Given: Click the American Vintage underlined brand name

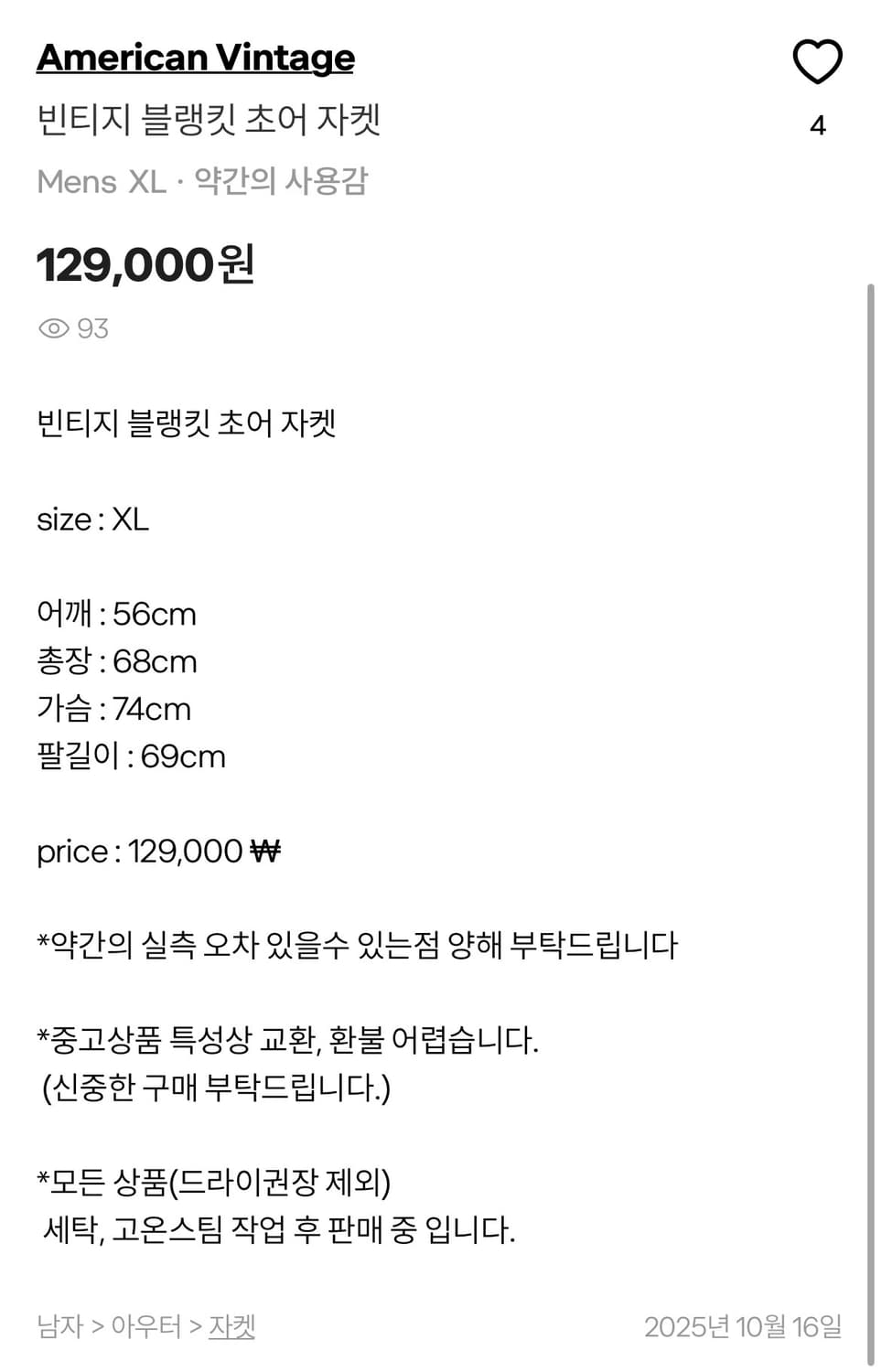Looking at the screenshot, I should point(194,57).
